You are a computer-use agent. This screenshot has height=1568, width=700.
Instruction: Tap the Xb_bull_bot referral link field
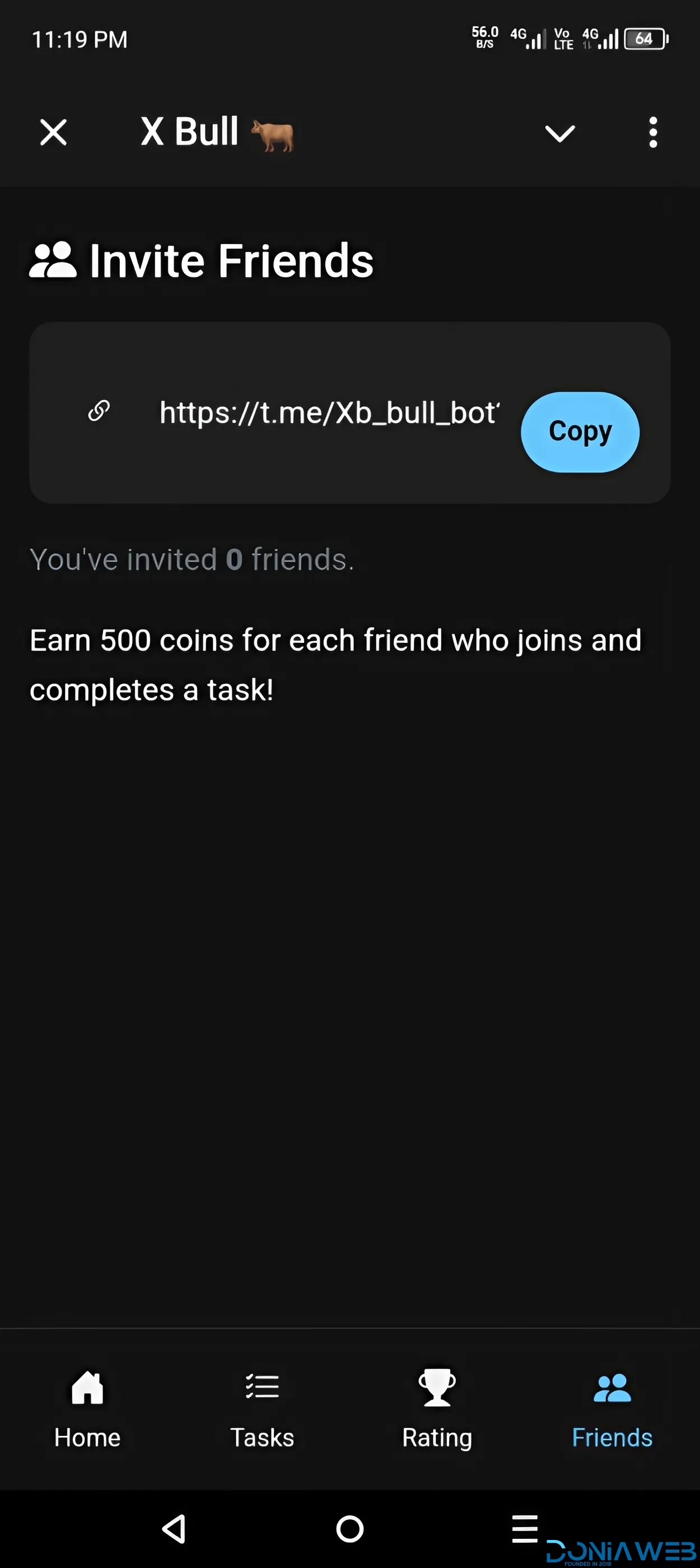pyautogui.click(x=329, y=413)
